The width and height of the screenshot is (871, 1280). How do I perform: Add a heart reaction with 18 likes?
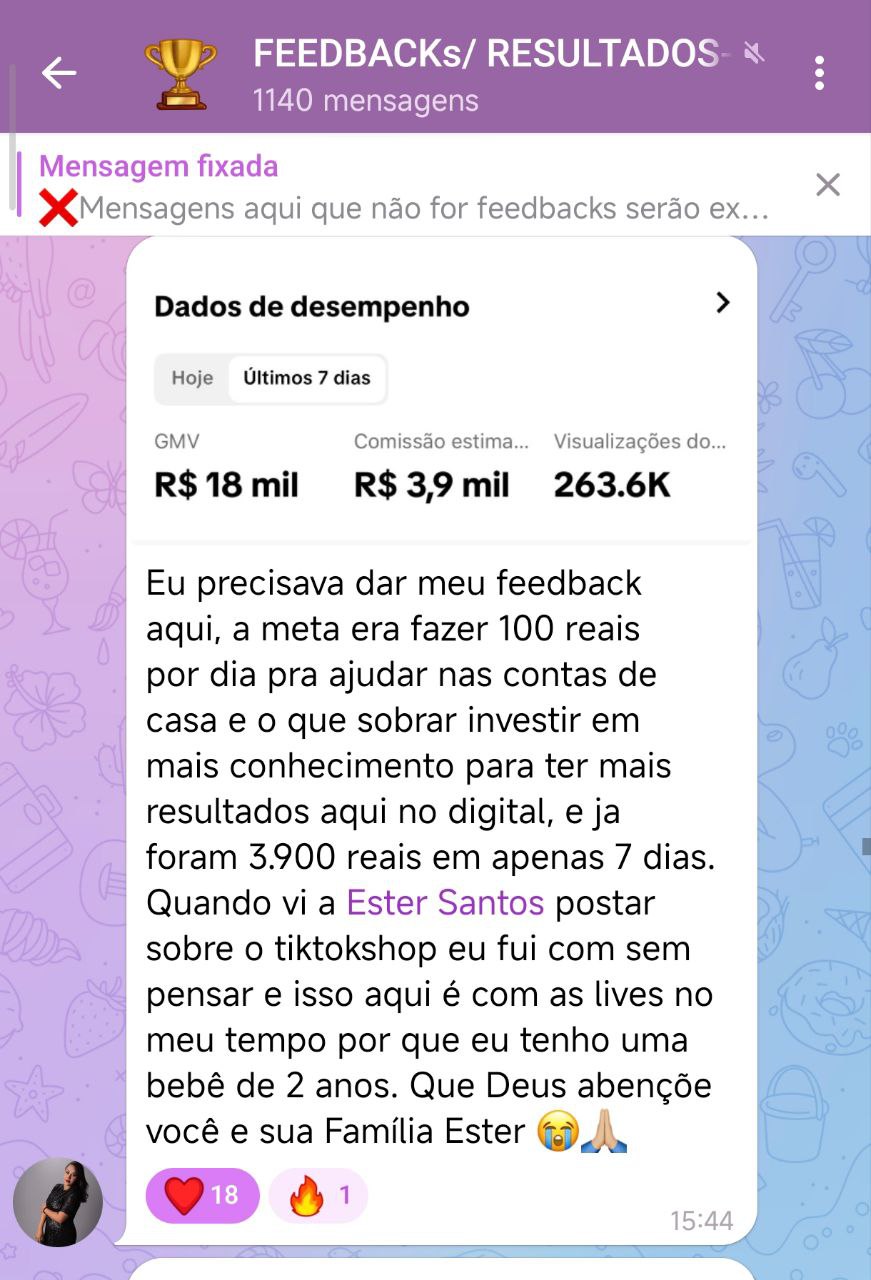pos(202,1196)
